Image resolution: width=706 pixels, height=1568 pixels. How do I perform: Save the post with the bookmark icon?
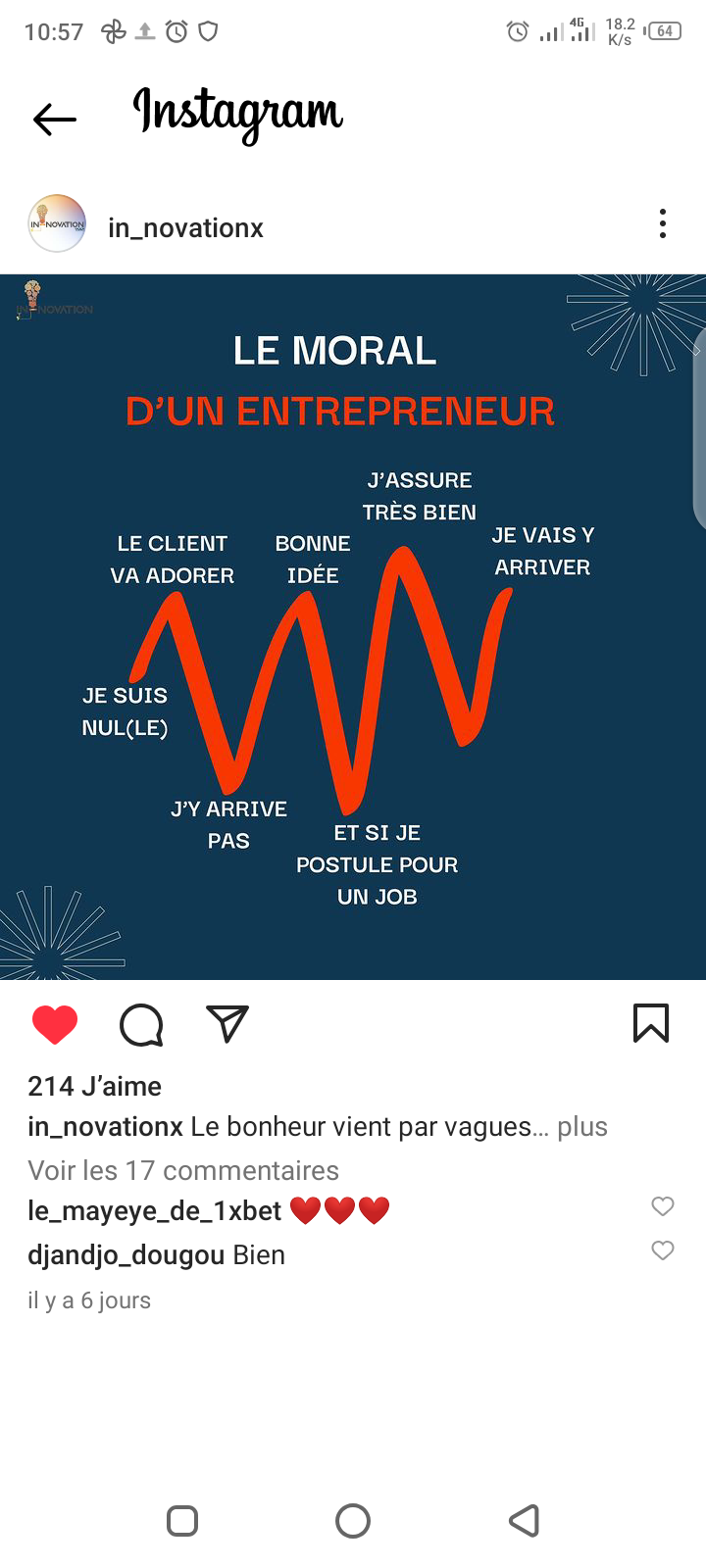point(651,1023)
